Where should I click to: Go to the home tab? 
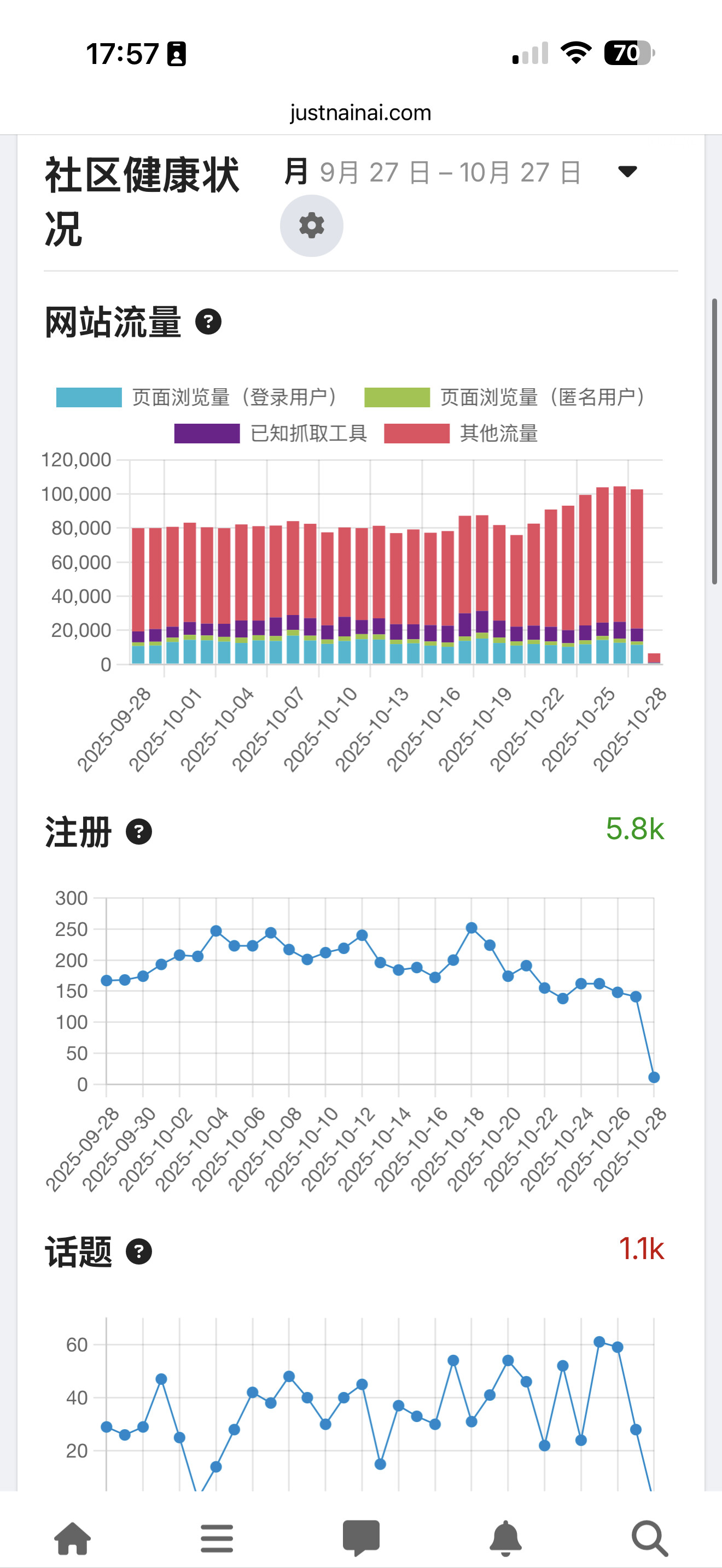coord(73,1537)
